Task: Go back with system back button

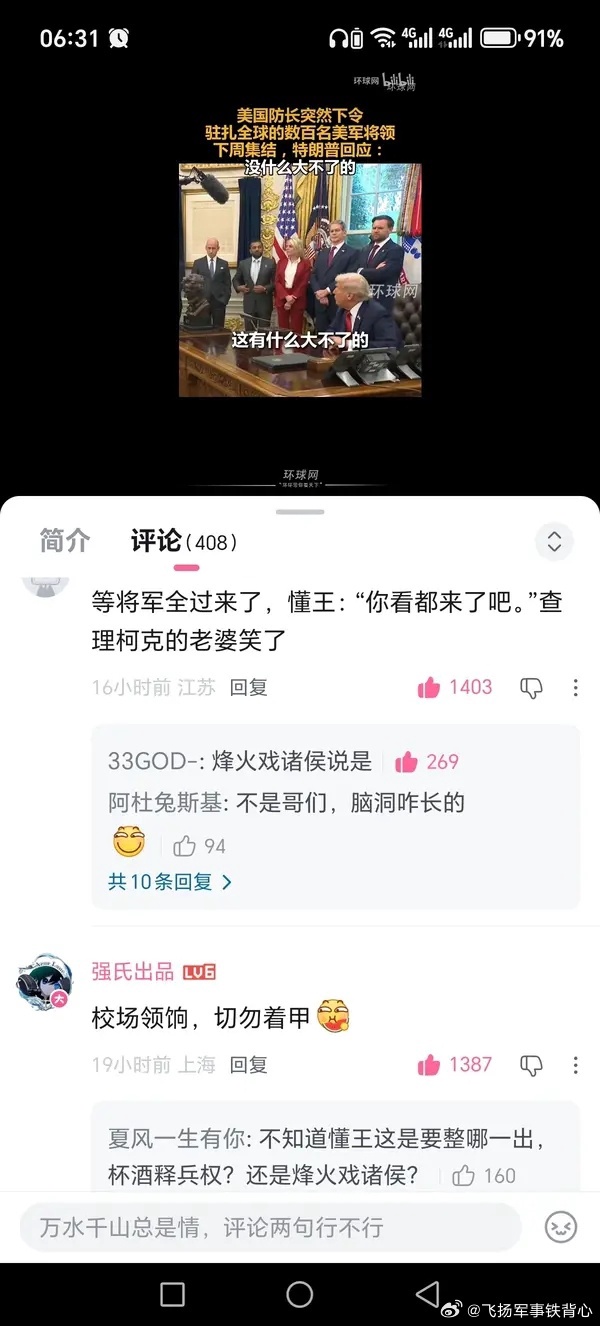Action: pyautogui.click(x=427, y=1294)
